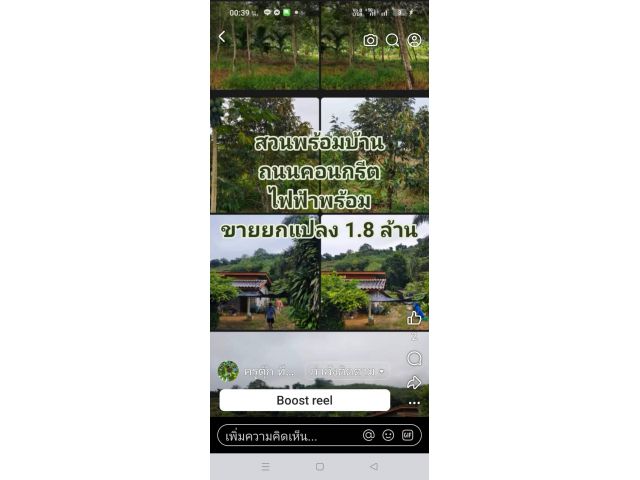Mention someone with the @ icon
Viewport: 640px width, 480px height.
tap(368, 436)
